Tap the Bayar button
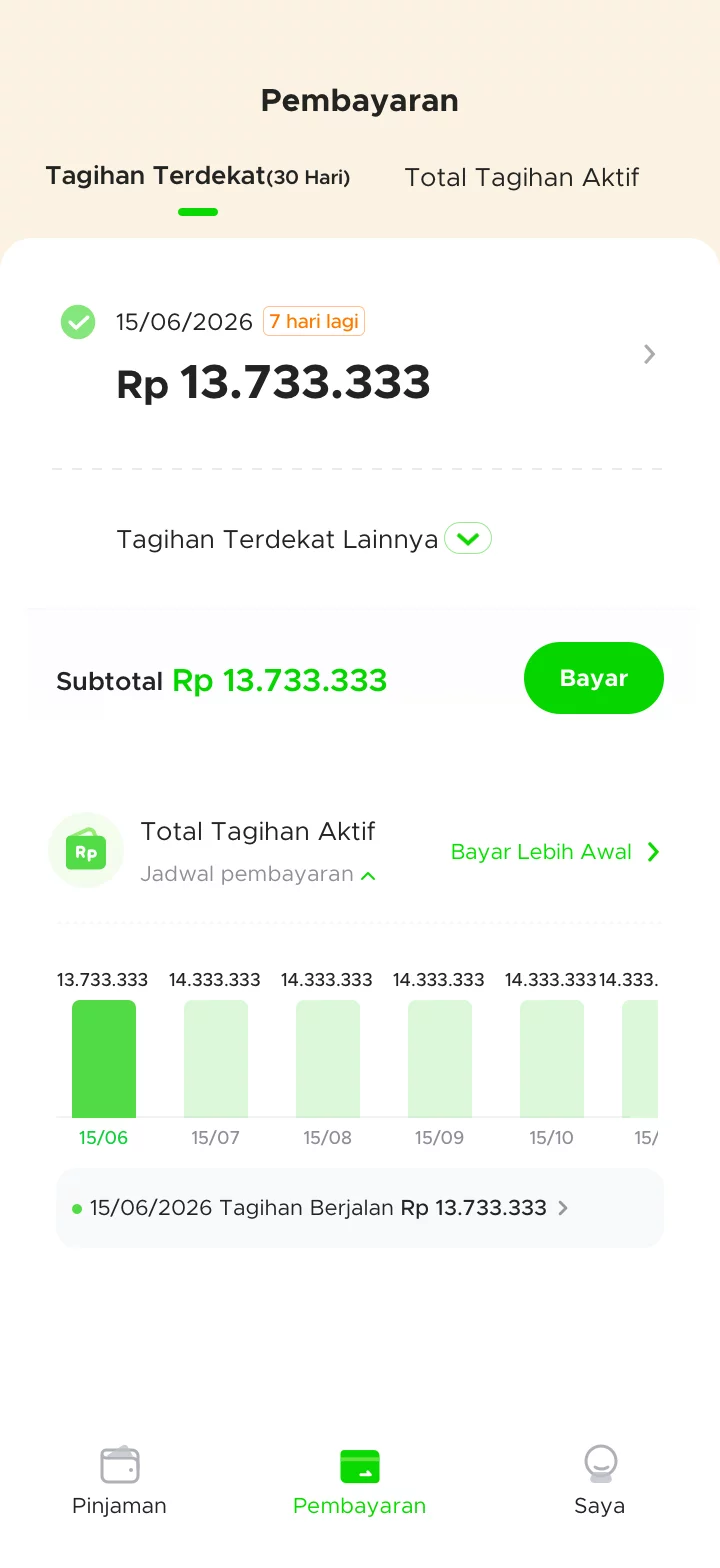 click(x=594, y=678)
